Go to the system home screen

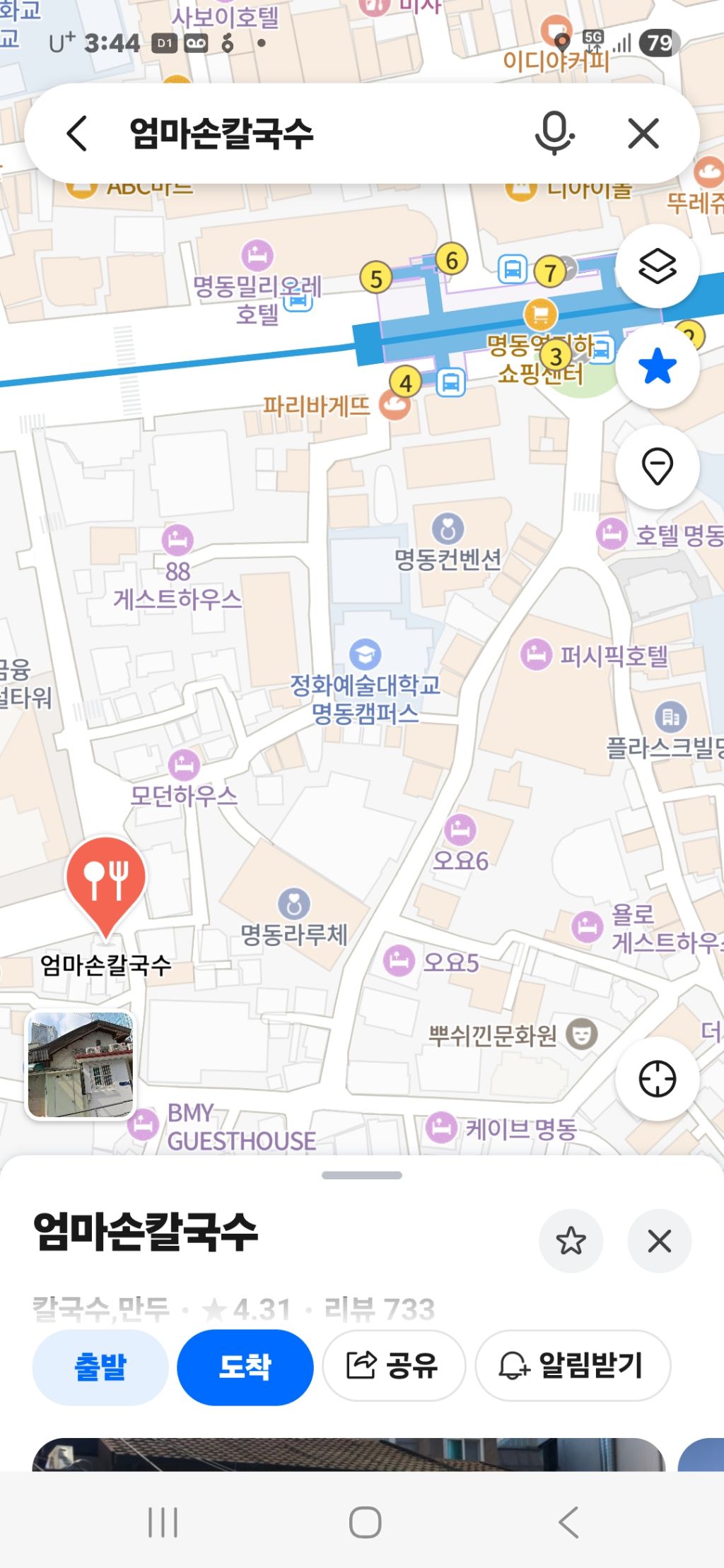(x=365, y=1522)
